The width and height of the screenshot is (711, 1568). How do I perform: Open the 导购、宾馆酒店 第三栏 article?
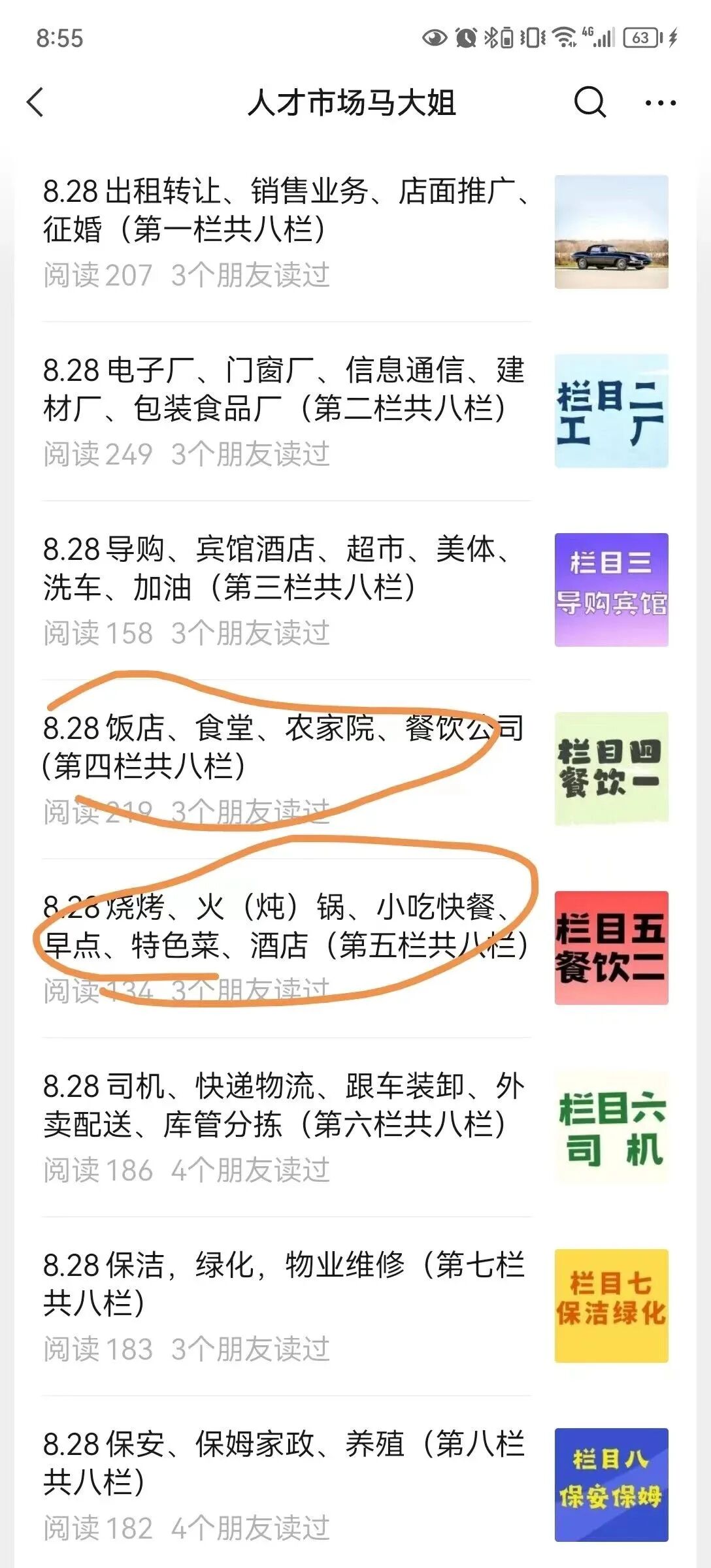355,590
